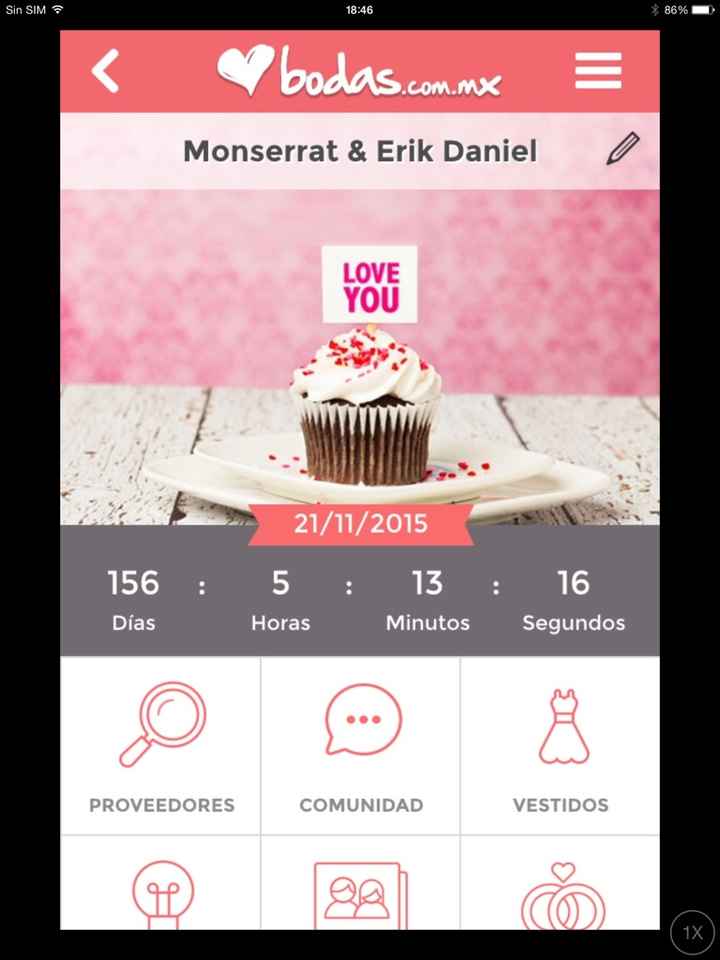Edit couple names with the pencil icon
This screenshot has width=720, height=960.
pos(622,150)
